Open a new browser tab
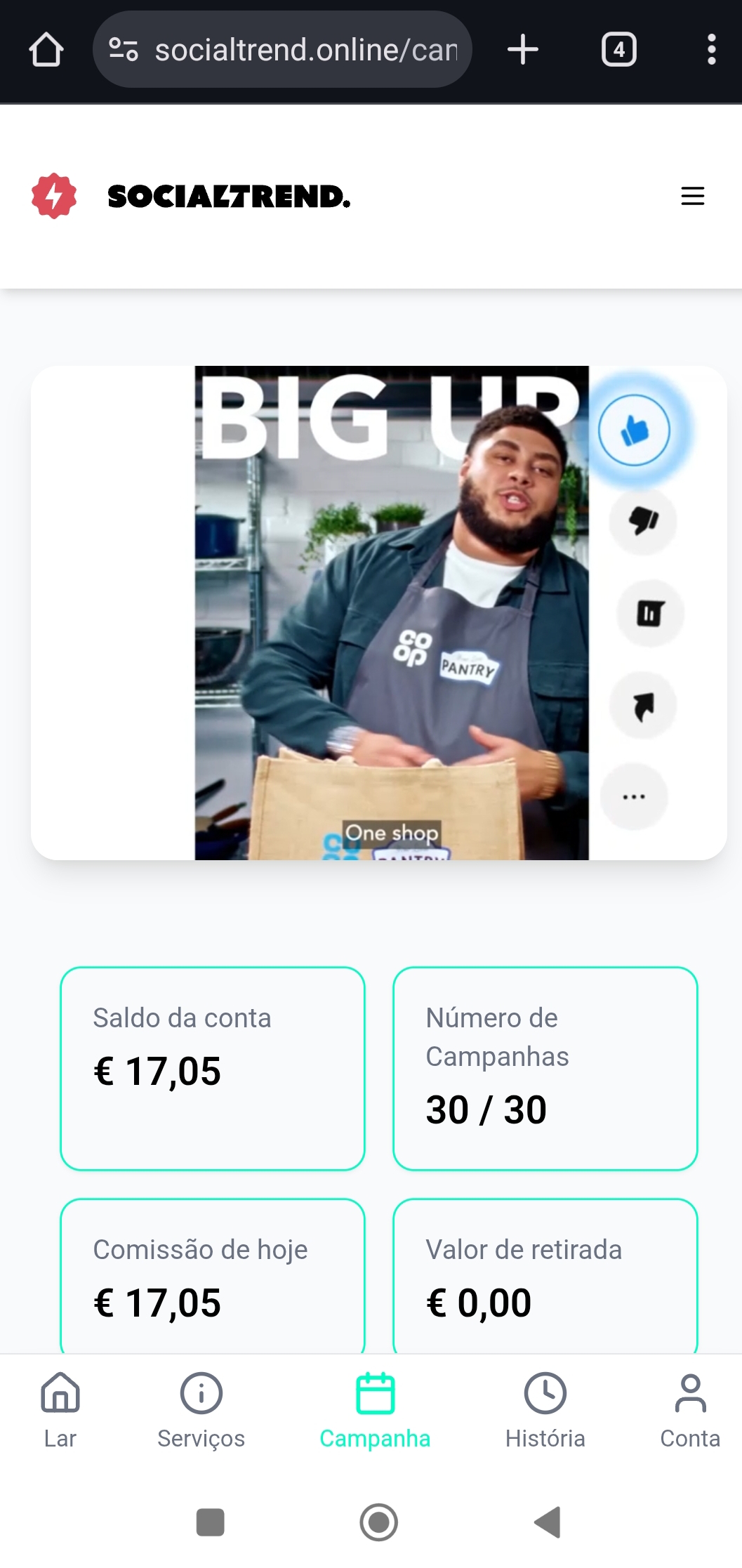Image resolution: width=742 pixels, height=1568 pixels. 523,50
